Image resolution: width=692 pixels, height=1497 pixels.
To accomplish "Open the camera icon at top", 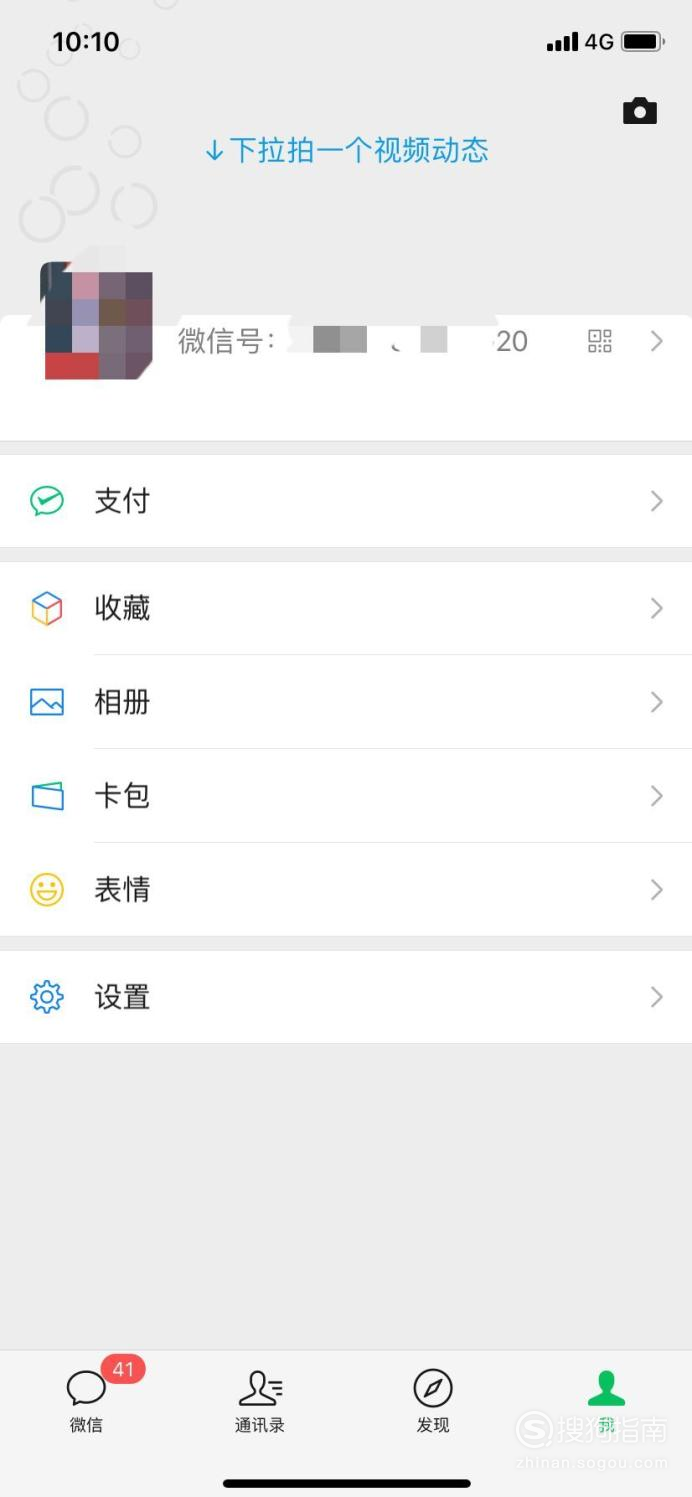I will (x=640, y=111).
